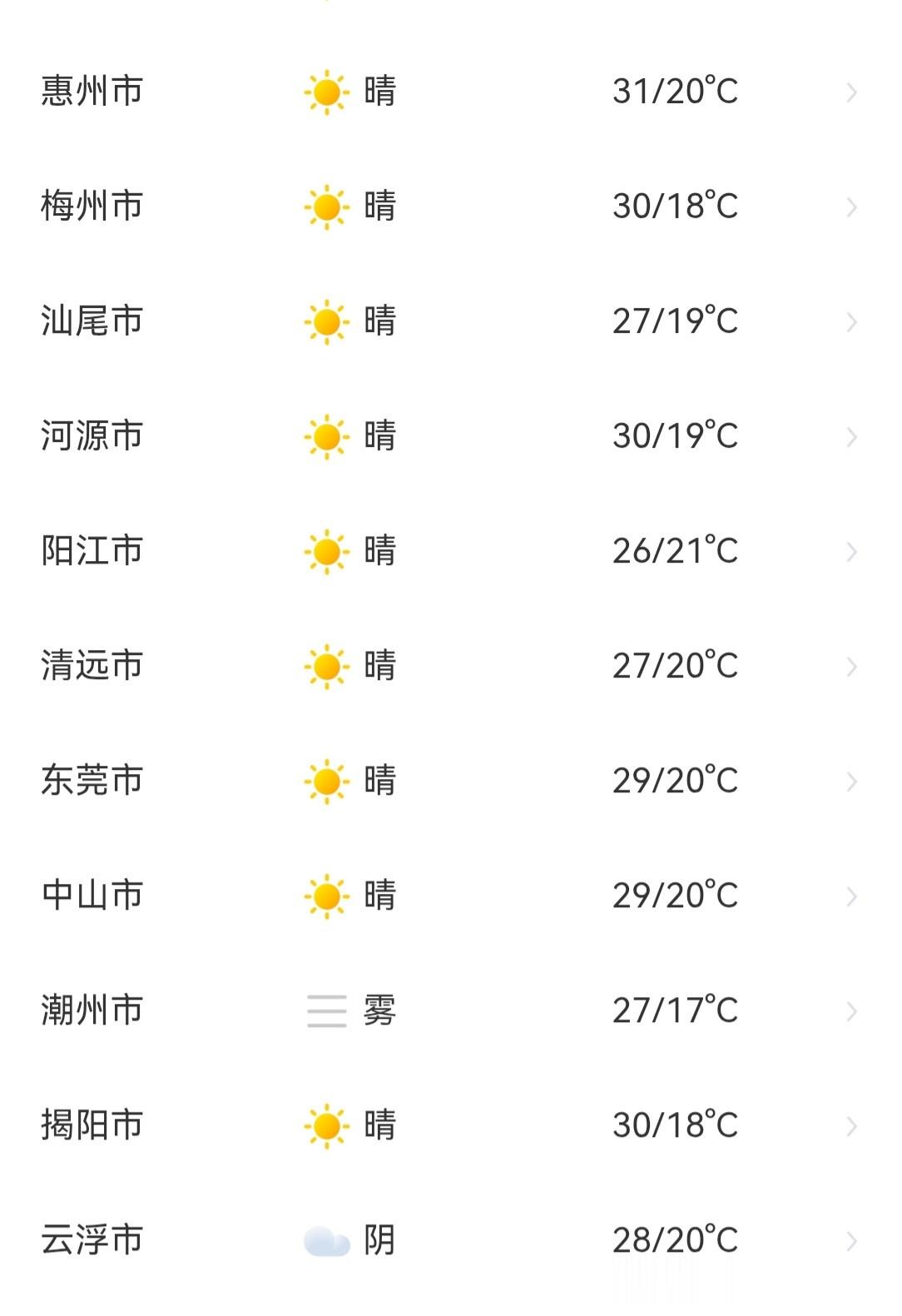The height and width of the screenshot is (1316, 902).
Task: Open the 东莞市 forecast
Action: pos(451,780)
